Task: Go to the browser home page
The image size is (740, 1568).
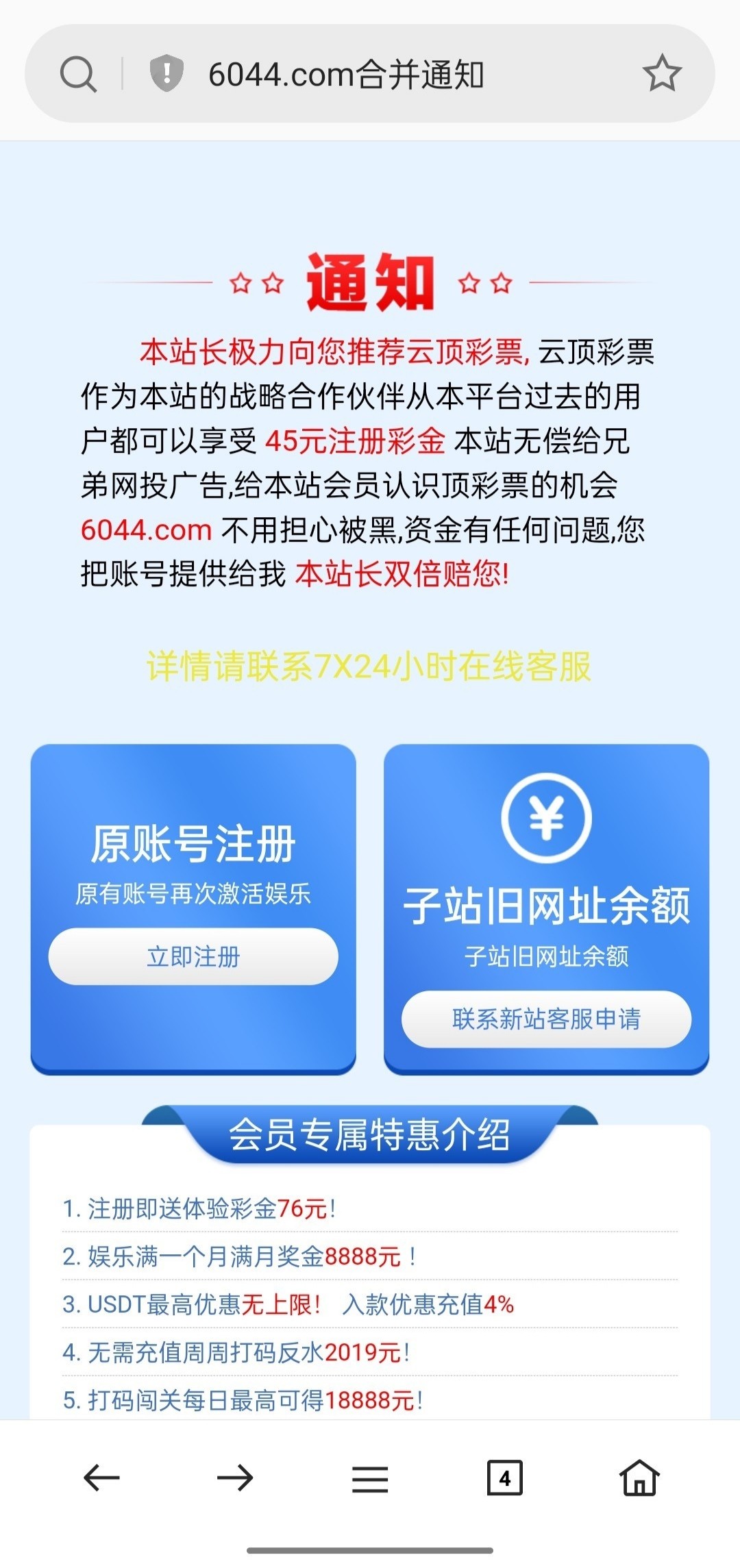Action: [639, 1478]
